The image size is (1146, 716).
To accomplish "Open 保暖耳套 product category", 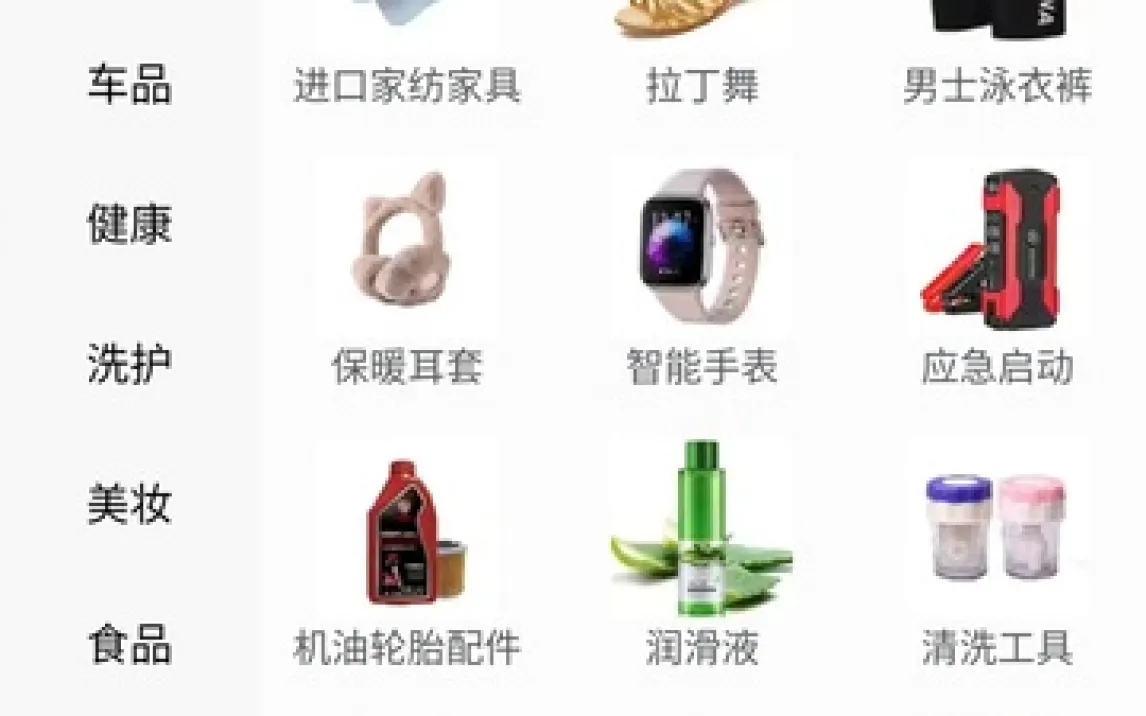I will tap(406, 280).
